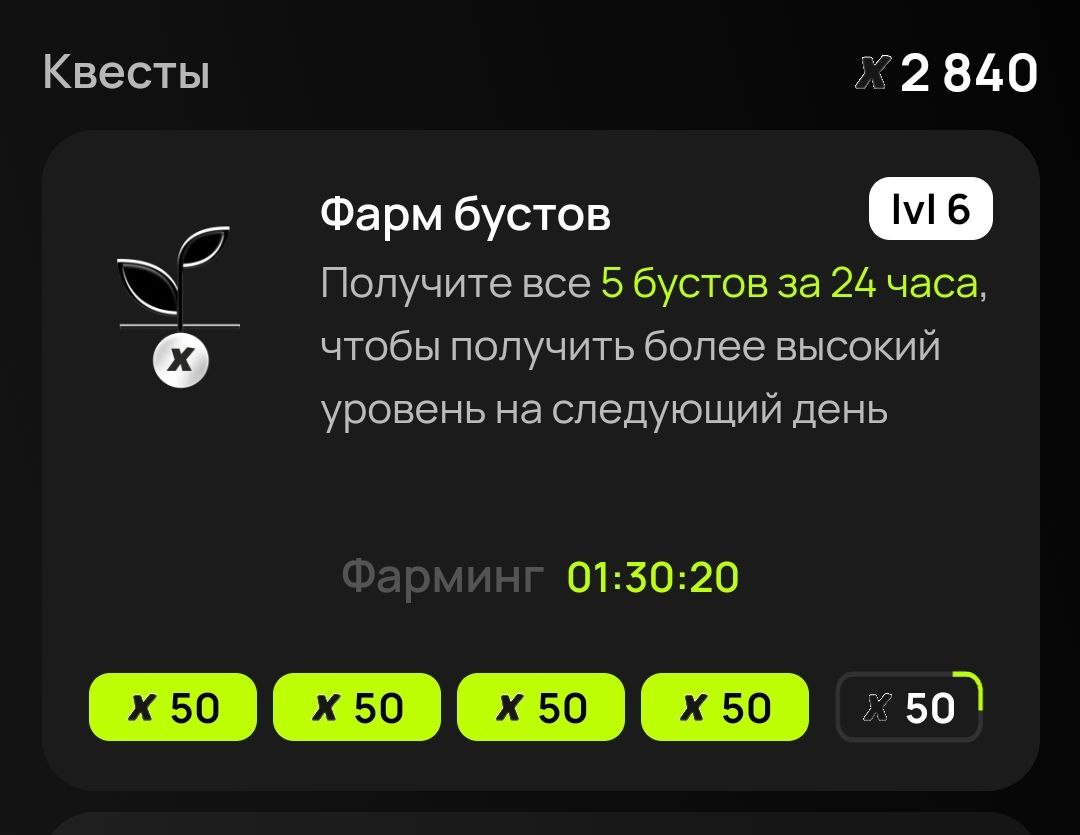Tap the outlined, unclaimed 50 boost chip
Screen dimensions: 1080x835
pyautogui.click(x=909, y=708)
